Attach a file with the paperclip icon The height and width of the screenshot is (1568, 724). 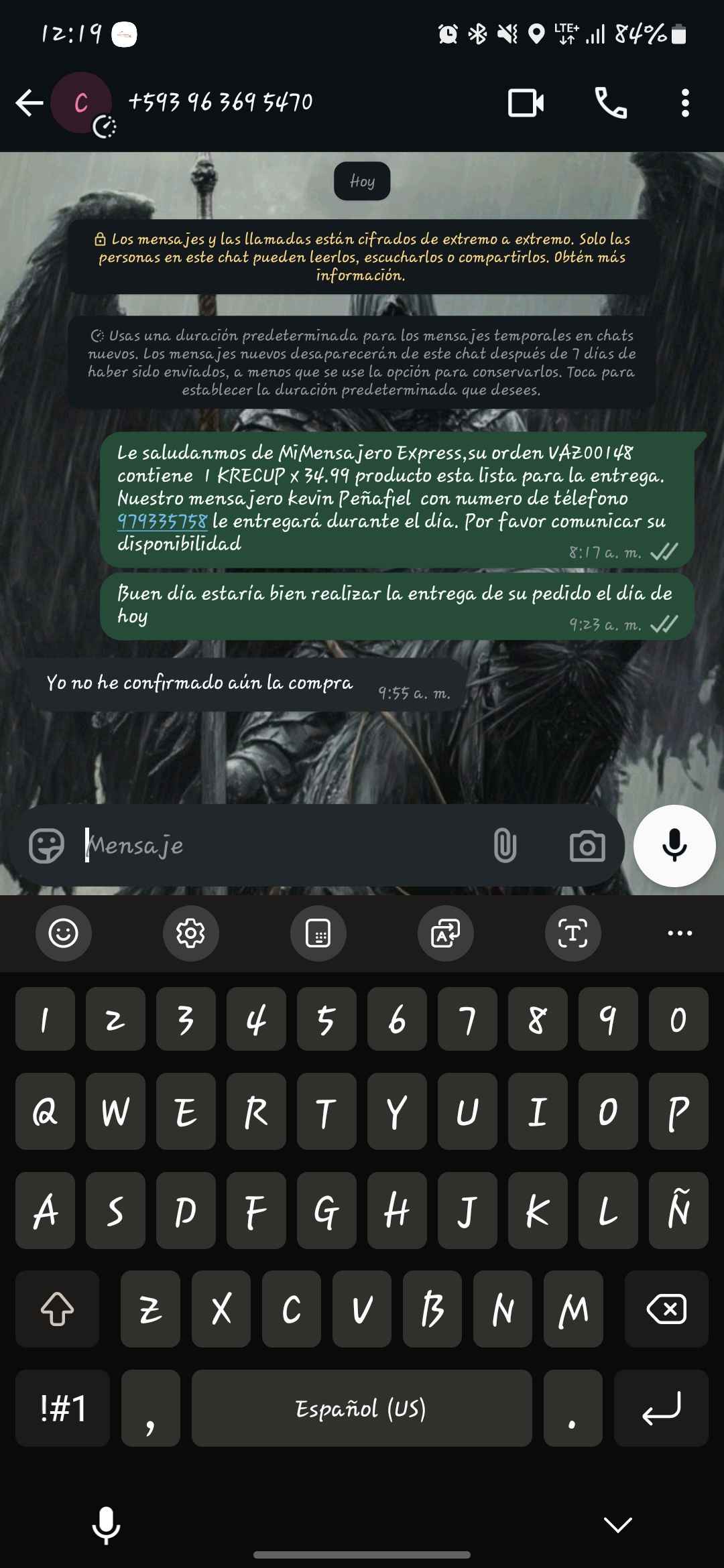coord(505,845)
